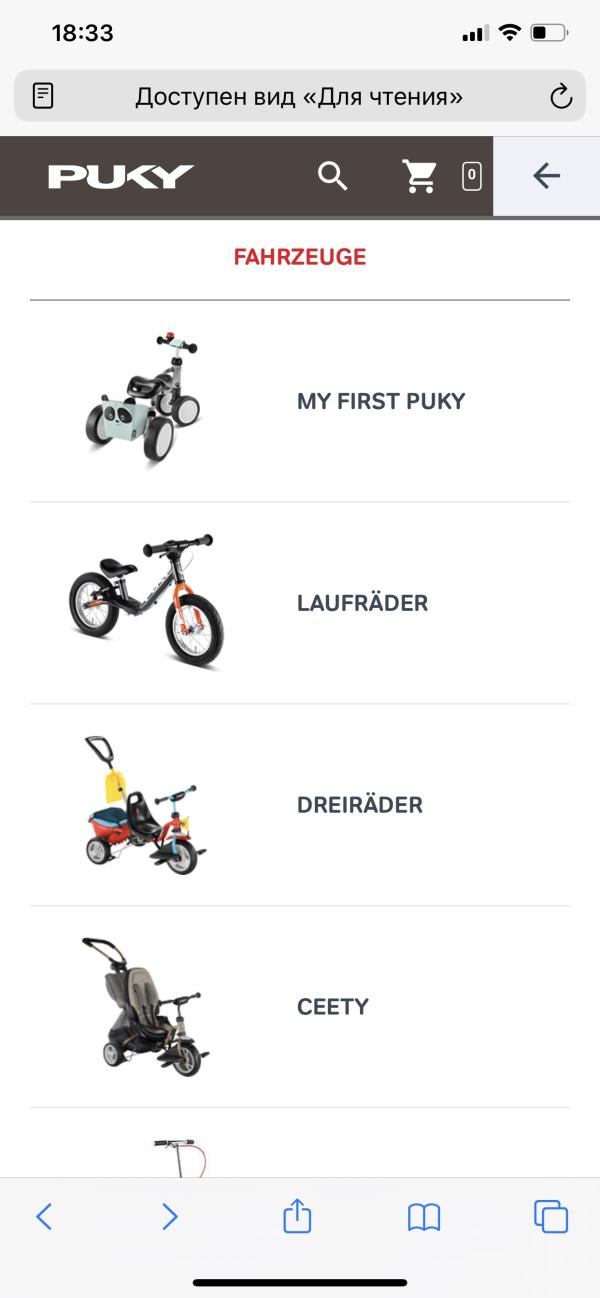
Task: Go forward in Safari history
Action: 170,1217
